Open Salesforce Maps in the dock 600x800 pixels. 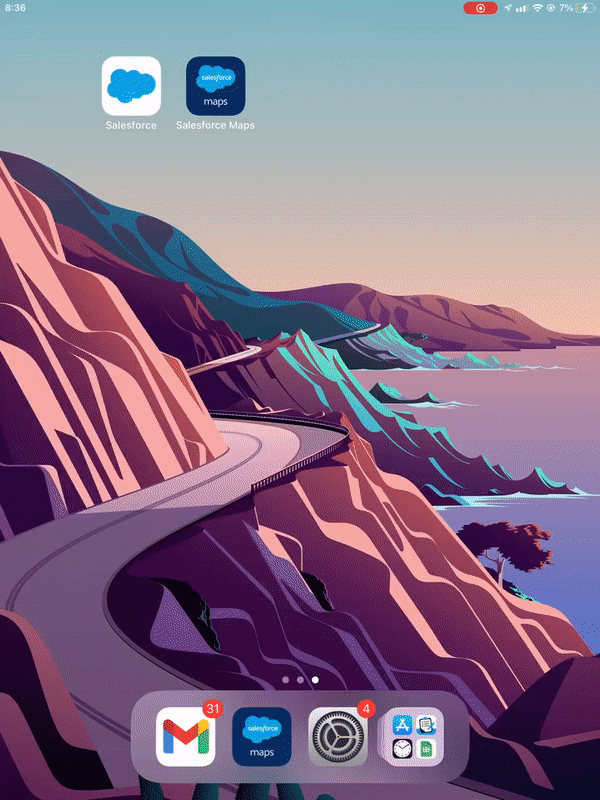(262, 737)
